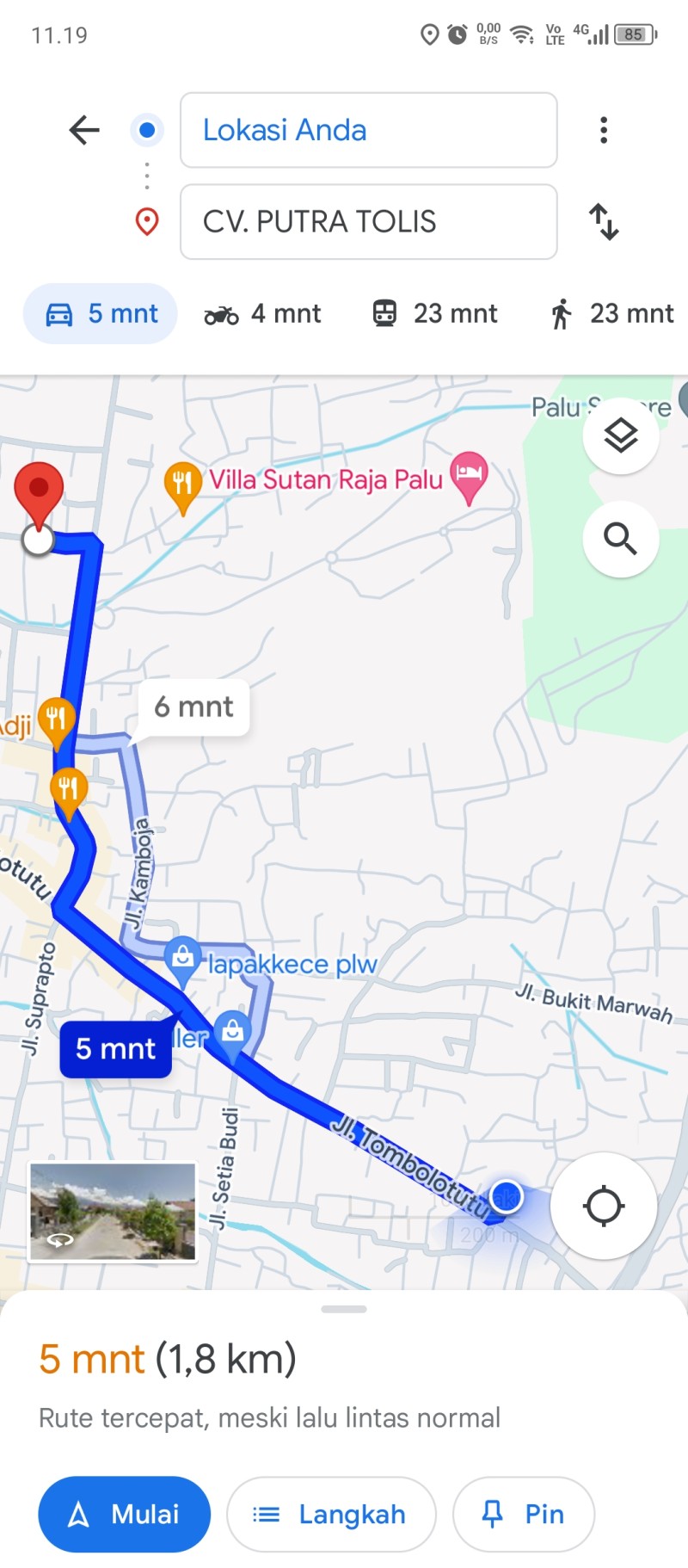Open the Street View thumbnail
Image resolution: width=688 pixels, height=1568 pixels.
point(113,1212)
